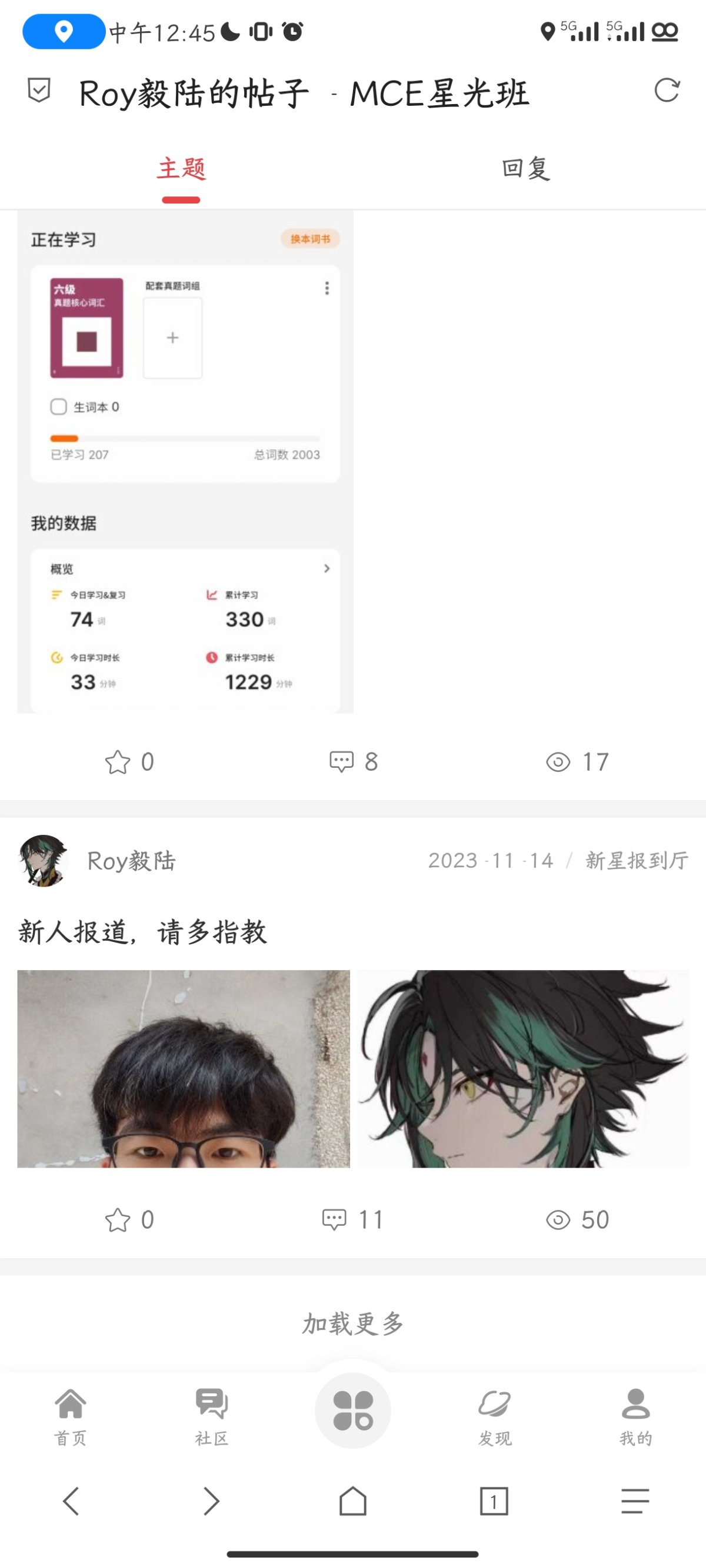Open the 11 comments on 新人报道 post
Screen dimensions: 706x1568
coord(352,1219)
